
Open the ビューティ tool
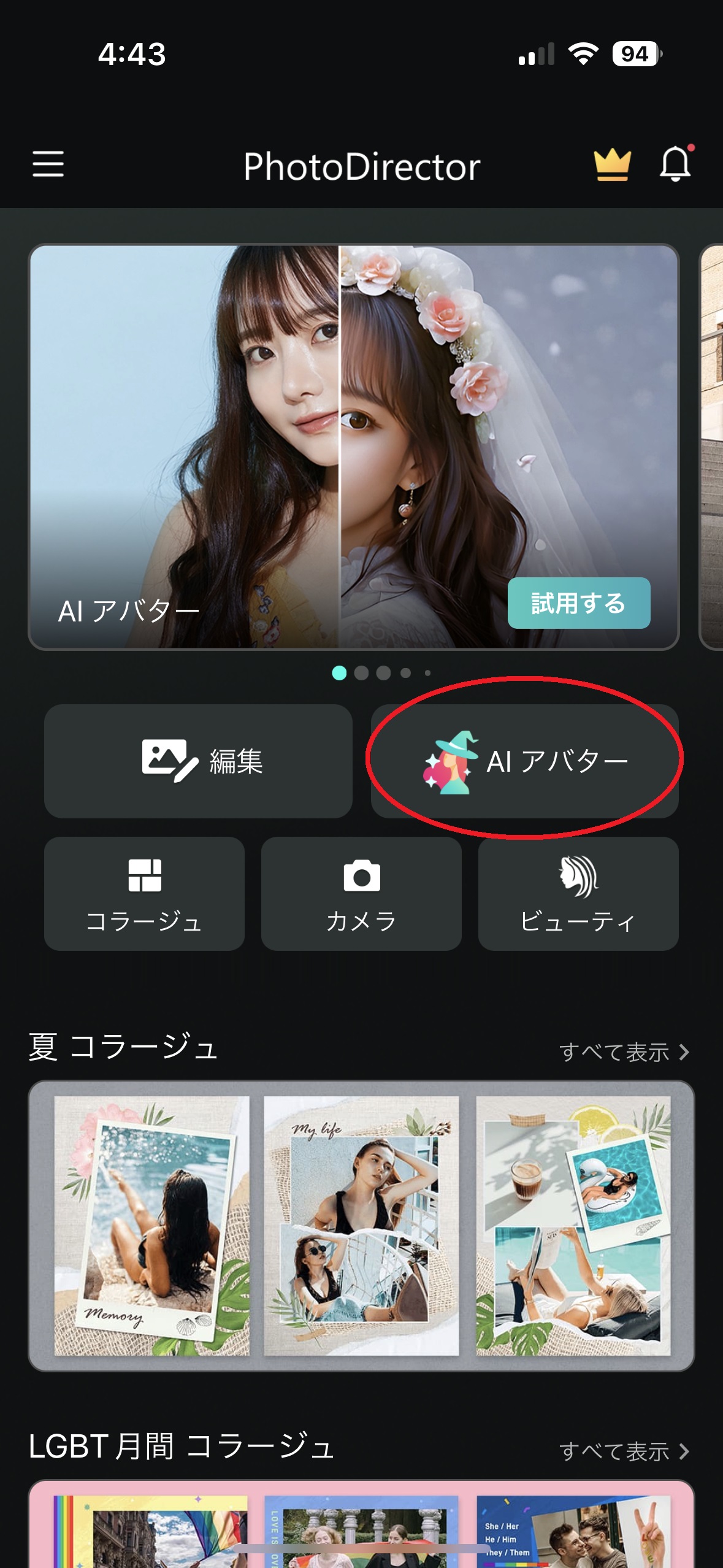click(x=578, y=894)
